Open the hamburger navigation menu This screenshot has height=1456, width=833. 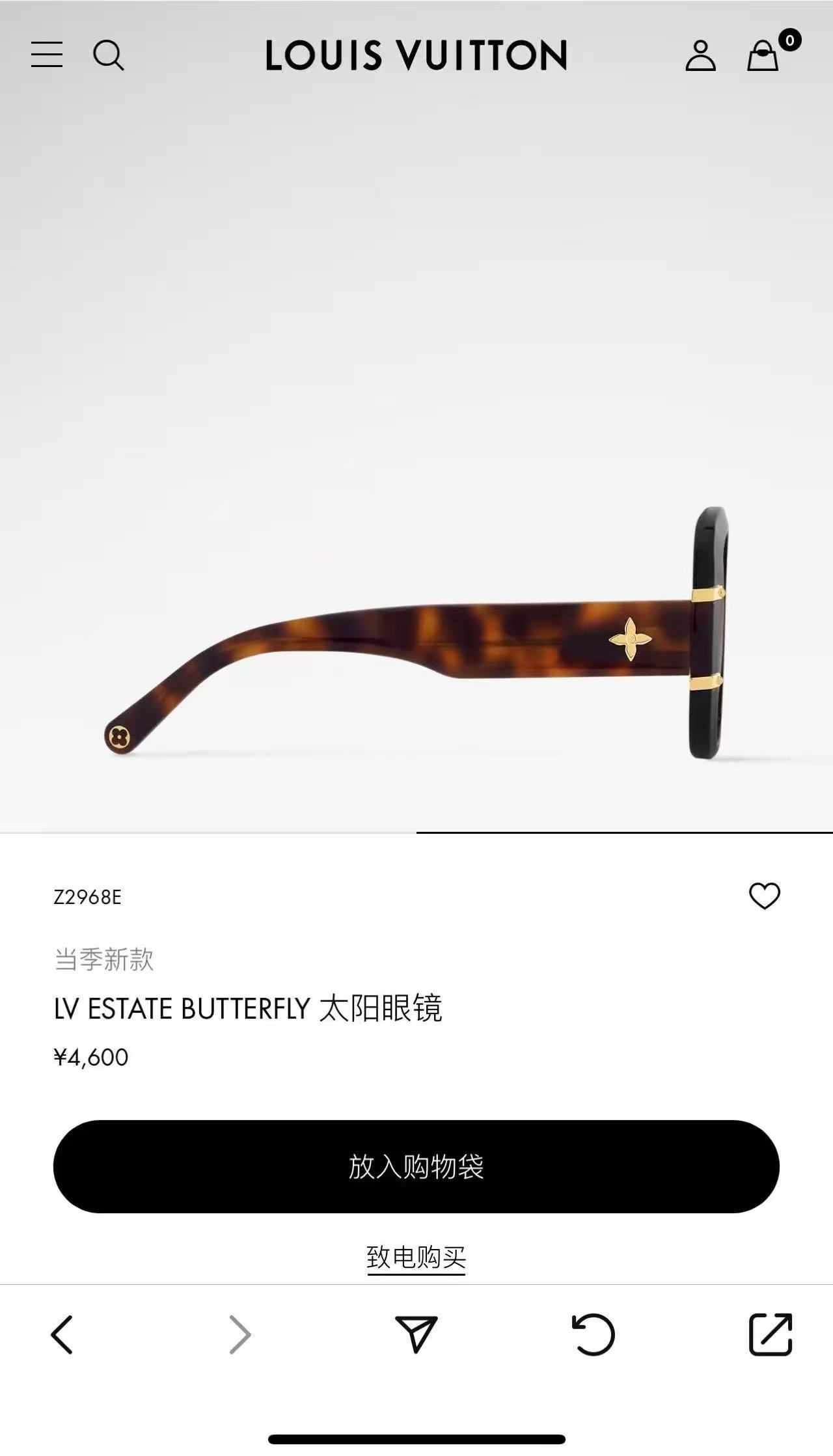pos(46,57)
